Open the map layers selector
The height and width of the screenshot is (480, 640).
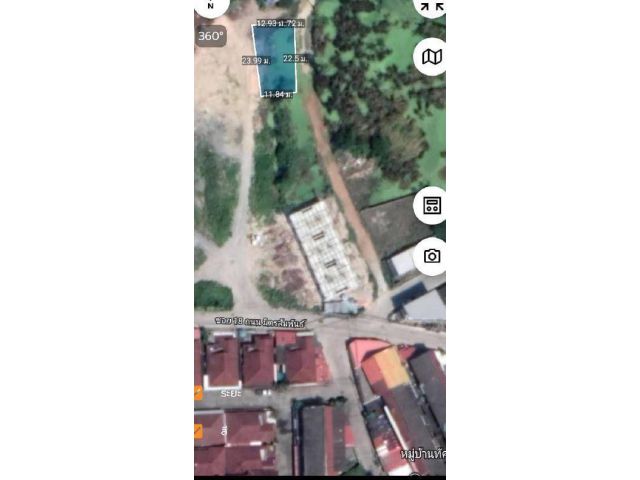[x=432, y=57]
